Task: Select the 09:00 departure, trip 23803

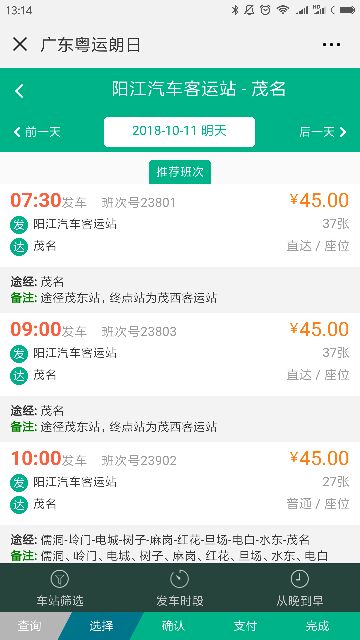Action: [180, 354]
